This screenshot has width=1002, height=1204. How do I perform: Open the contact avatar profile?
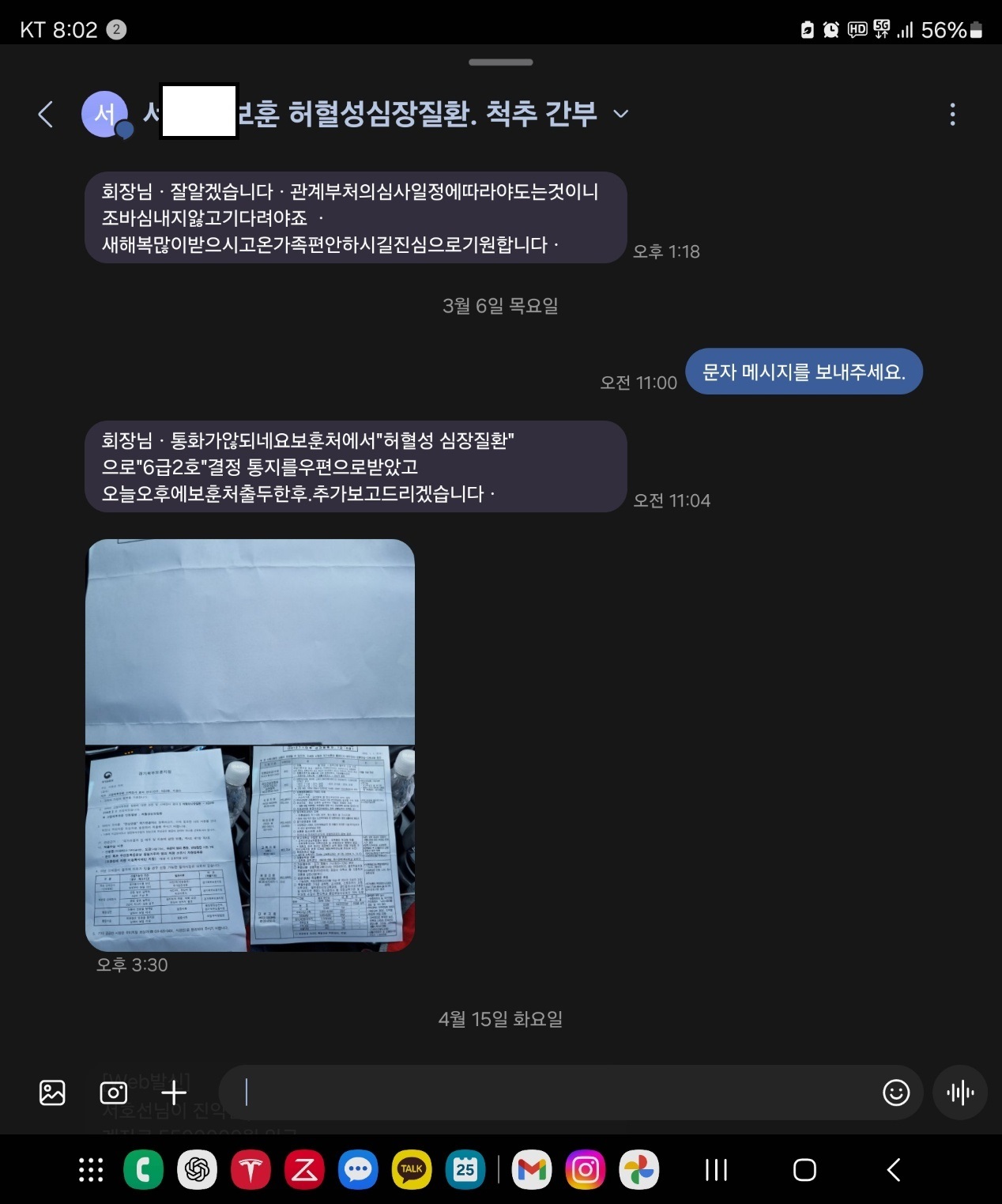point(105,115)
